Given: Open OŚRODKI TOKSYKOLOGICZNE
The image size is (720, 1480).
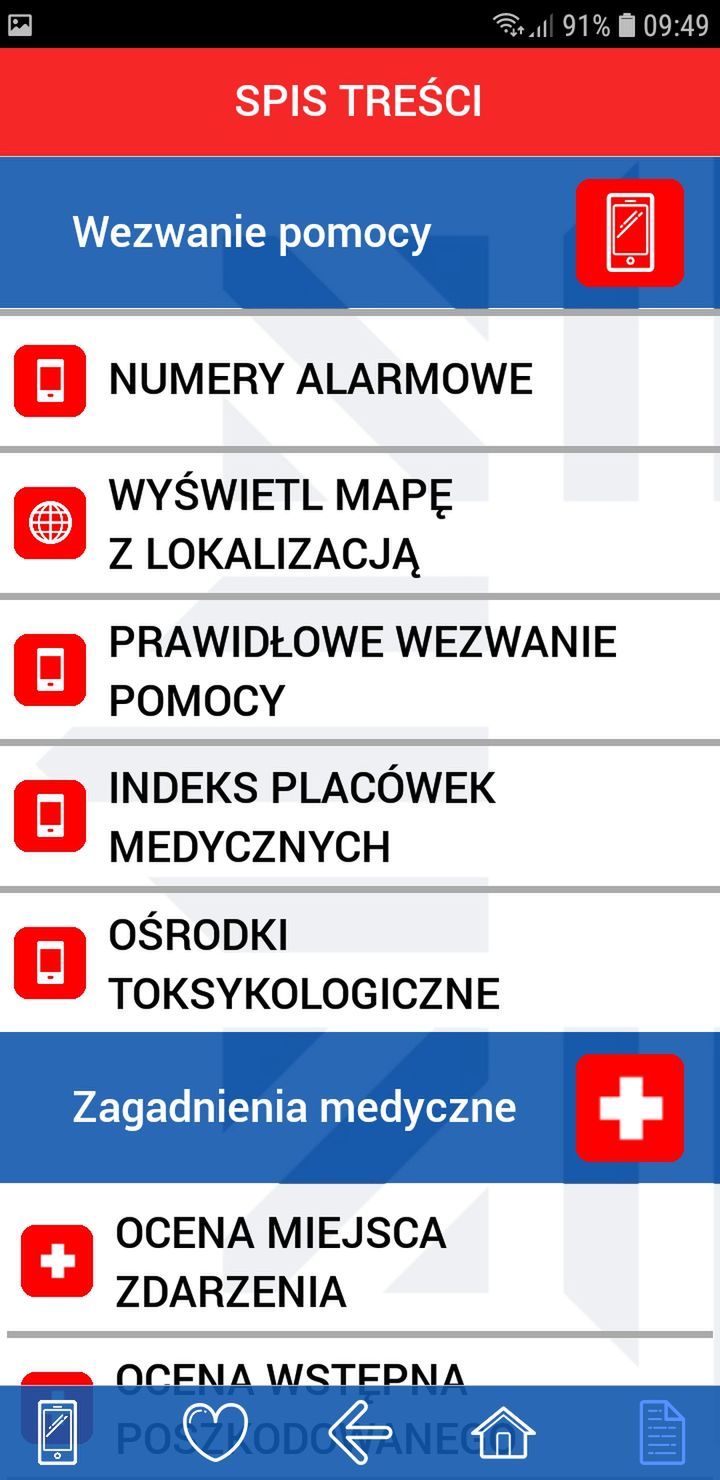Looking at the screenshot, I should pyautogui.click(x=360, y=962).
